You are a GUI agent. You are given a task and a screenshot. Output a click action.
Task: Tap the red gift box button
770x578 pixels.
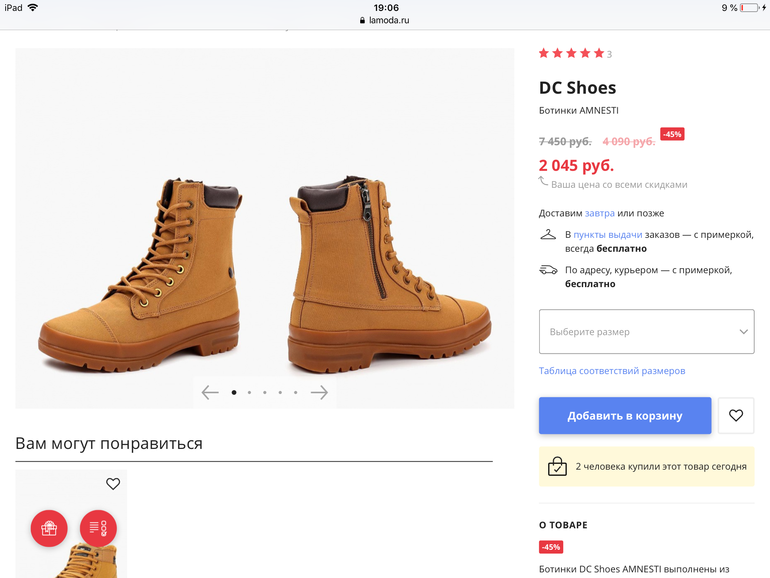tap(49, 528)
